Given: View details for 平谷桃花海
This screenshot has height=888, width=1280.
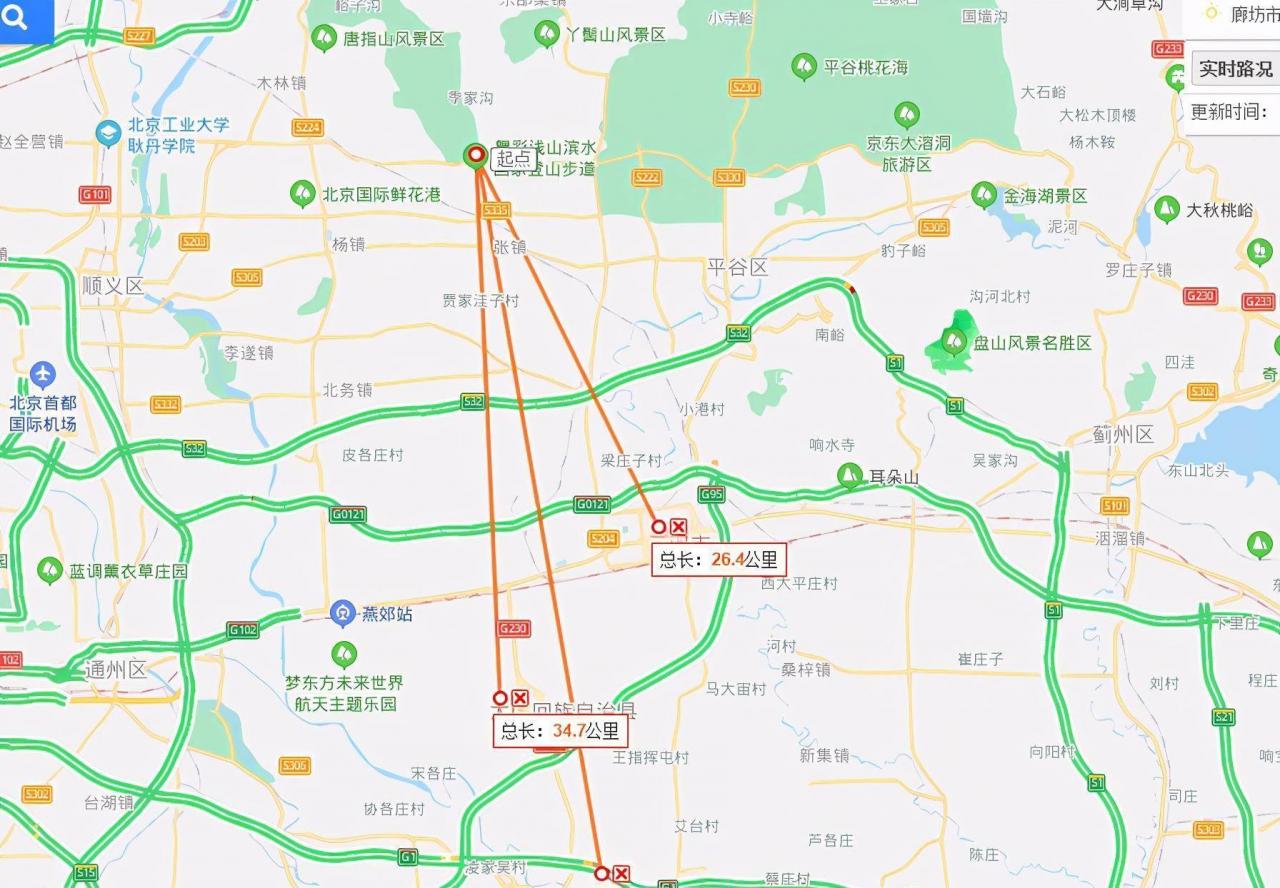Looking at the screenshot, I should [803, 67].
